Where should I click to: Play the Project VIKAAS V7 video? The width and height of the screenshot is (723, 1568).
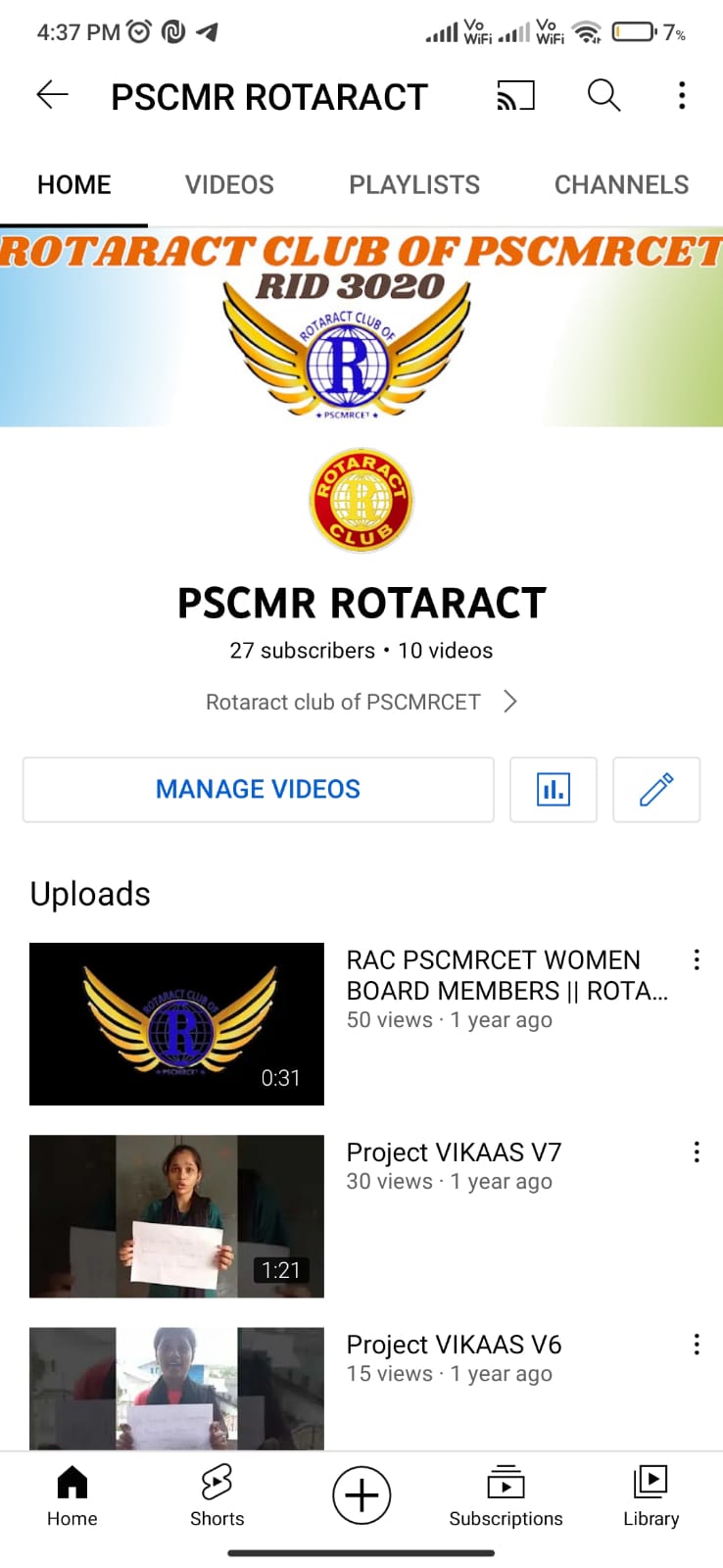pos(176,1215)
